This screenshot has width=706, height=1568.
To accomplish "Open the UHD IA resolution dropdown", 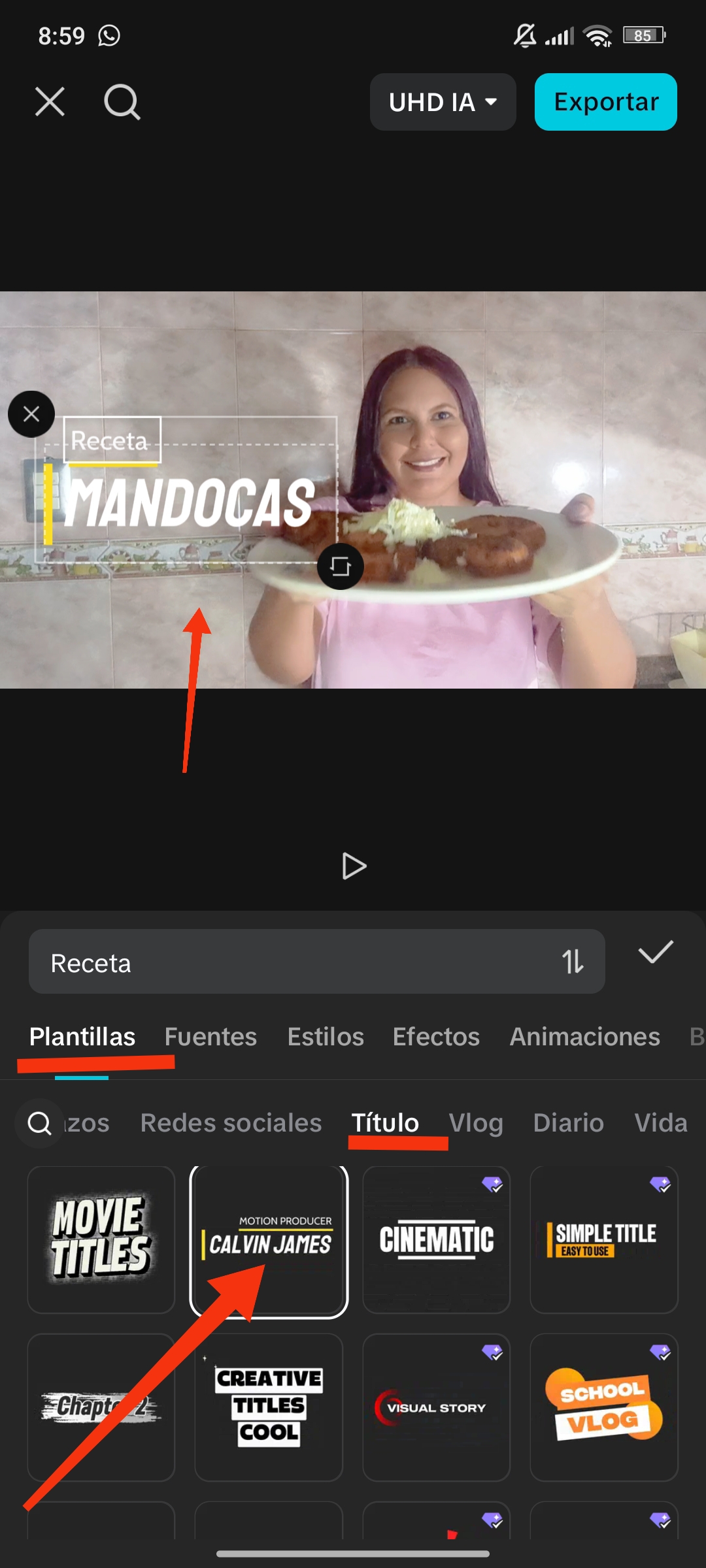I will click(x=443, y=102).
